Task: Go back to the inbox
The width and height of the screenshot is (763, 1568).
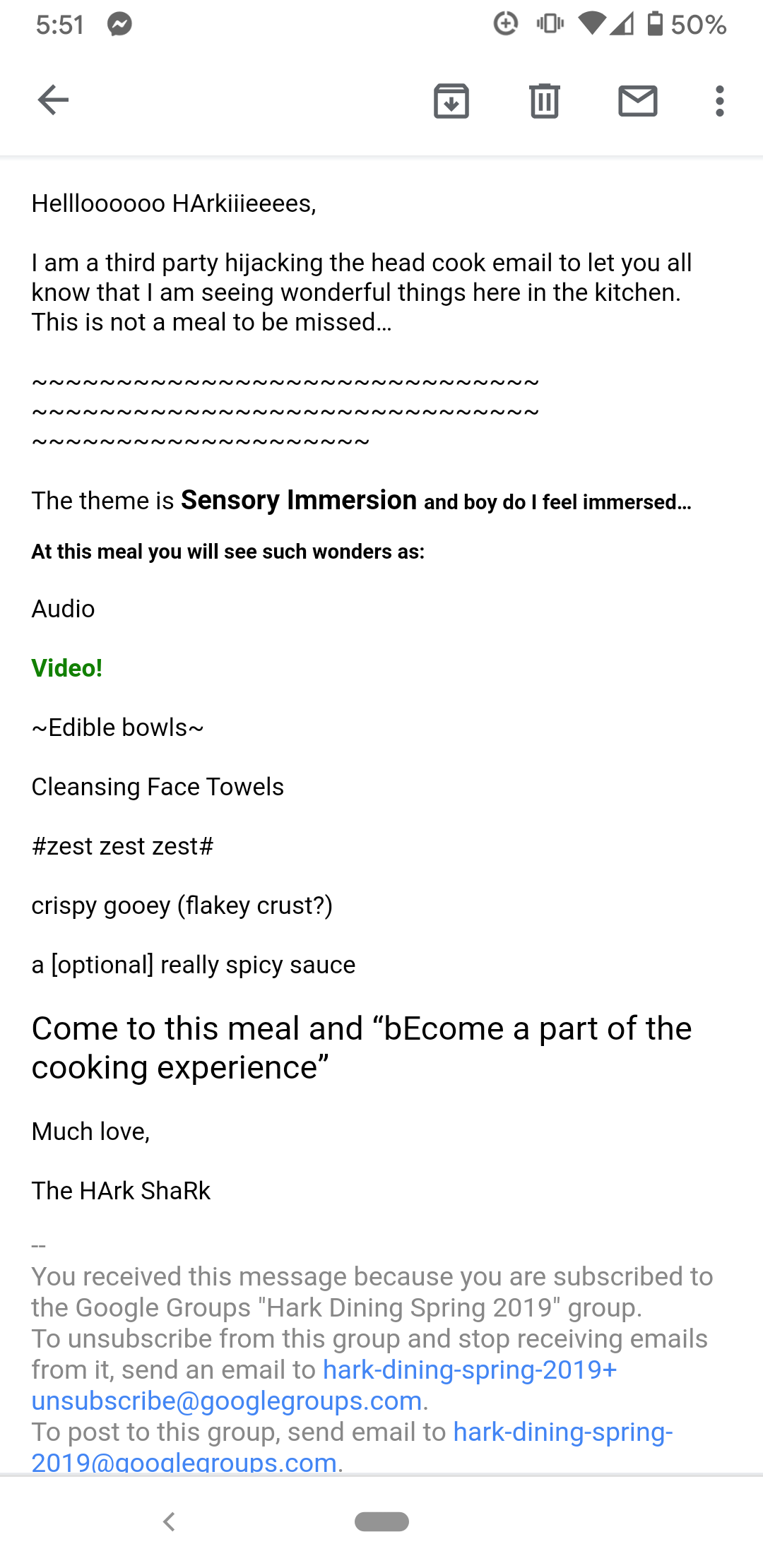Action: click(x=53, y=100)
